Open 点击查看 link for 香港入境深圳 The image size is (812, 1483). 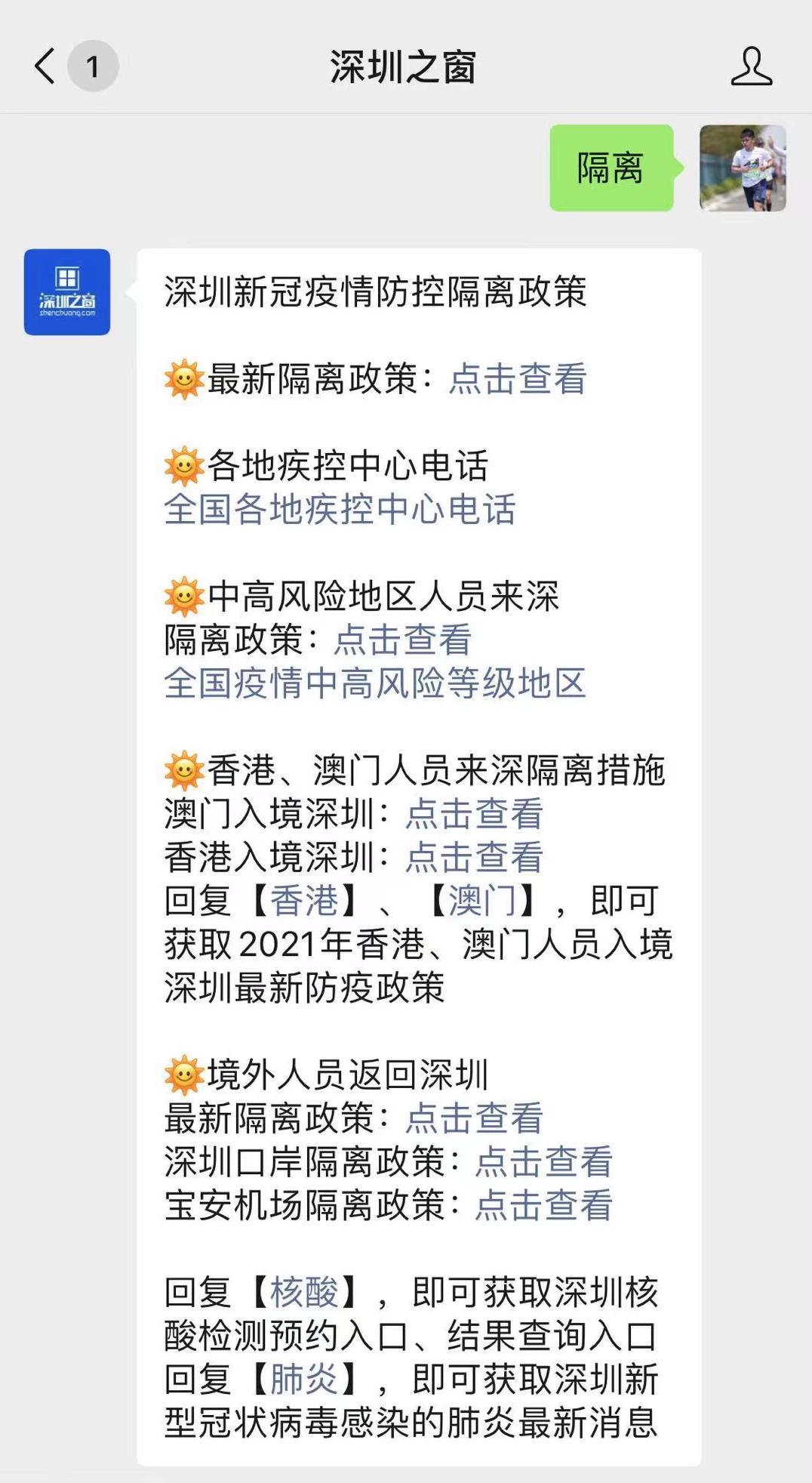(x=475, y=858)
